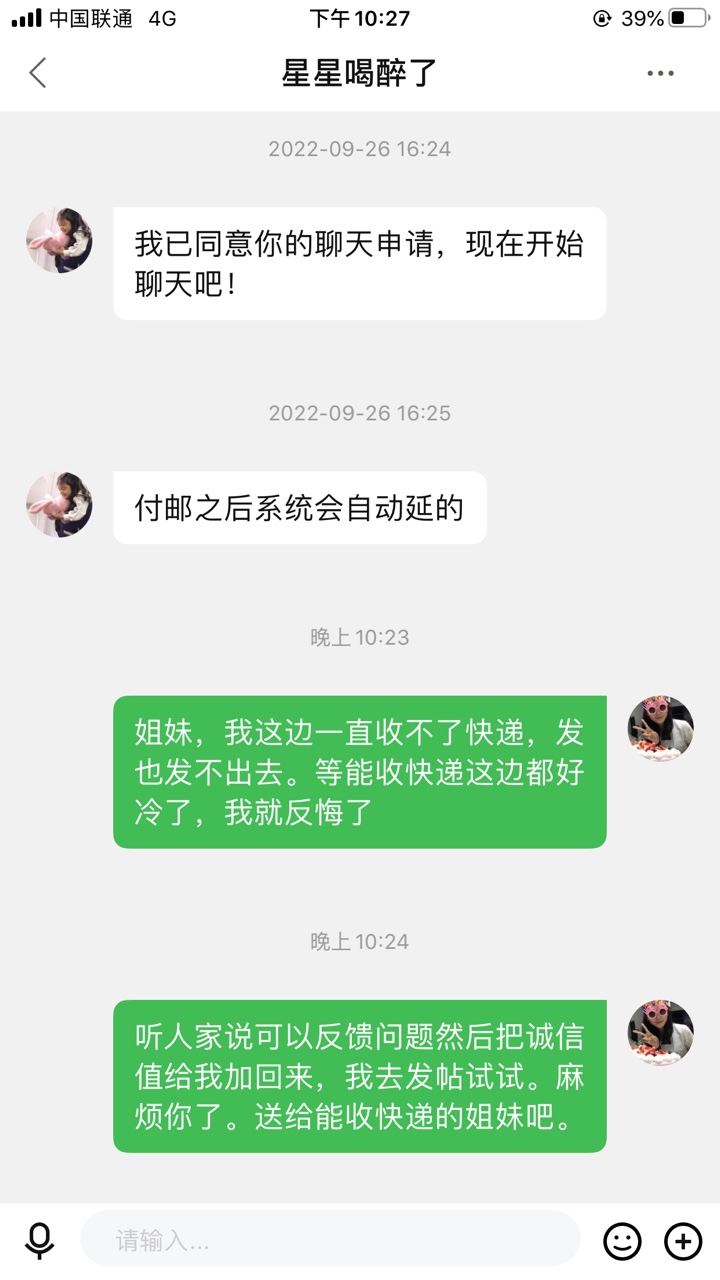Open the three-dot more options menu
The image size is (720, 1280).
[660, 73]
